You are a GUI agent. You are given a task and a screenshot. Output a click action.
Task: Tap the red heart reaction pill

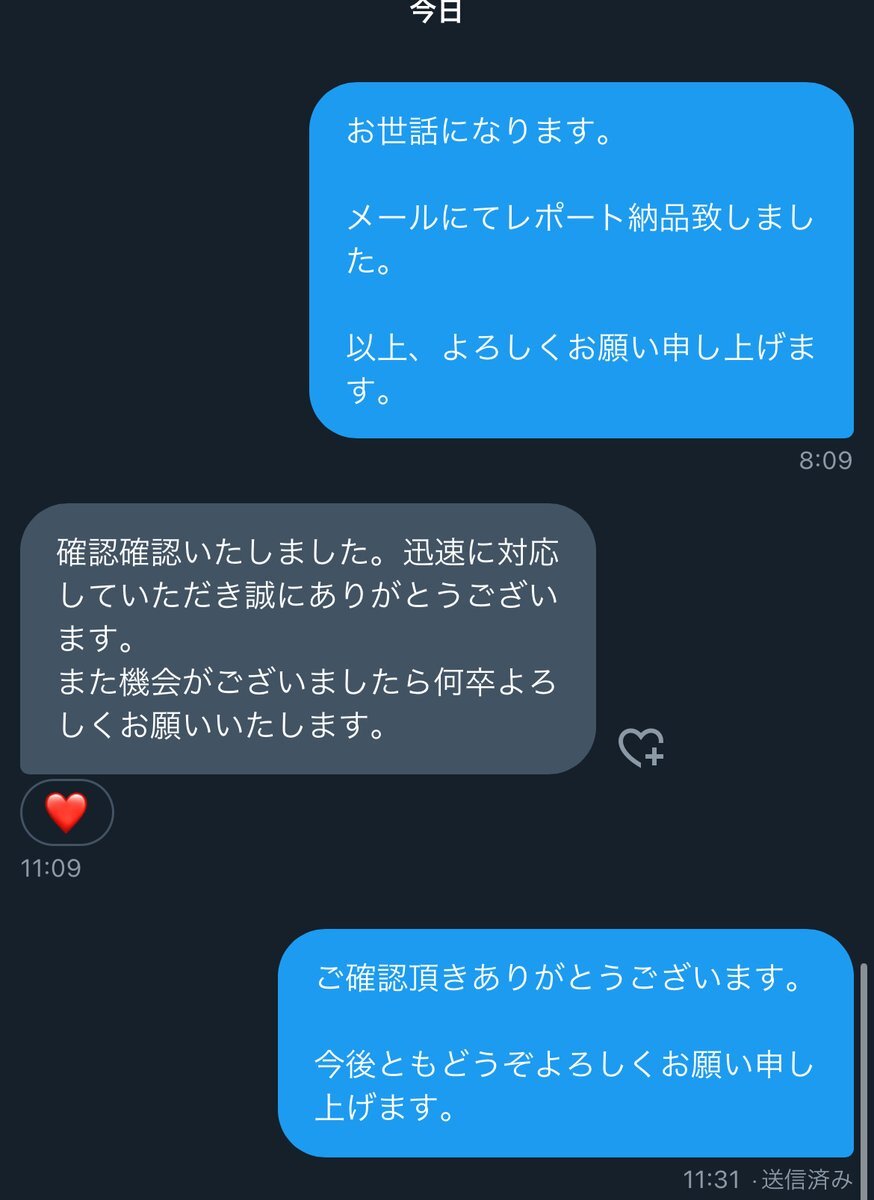coord(67,813)
